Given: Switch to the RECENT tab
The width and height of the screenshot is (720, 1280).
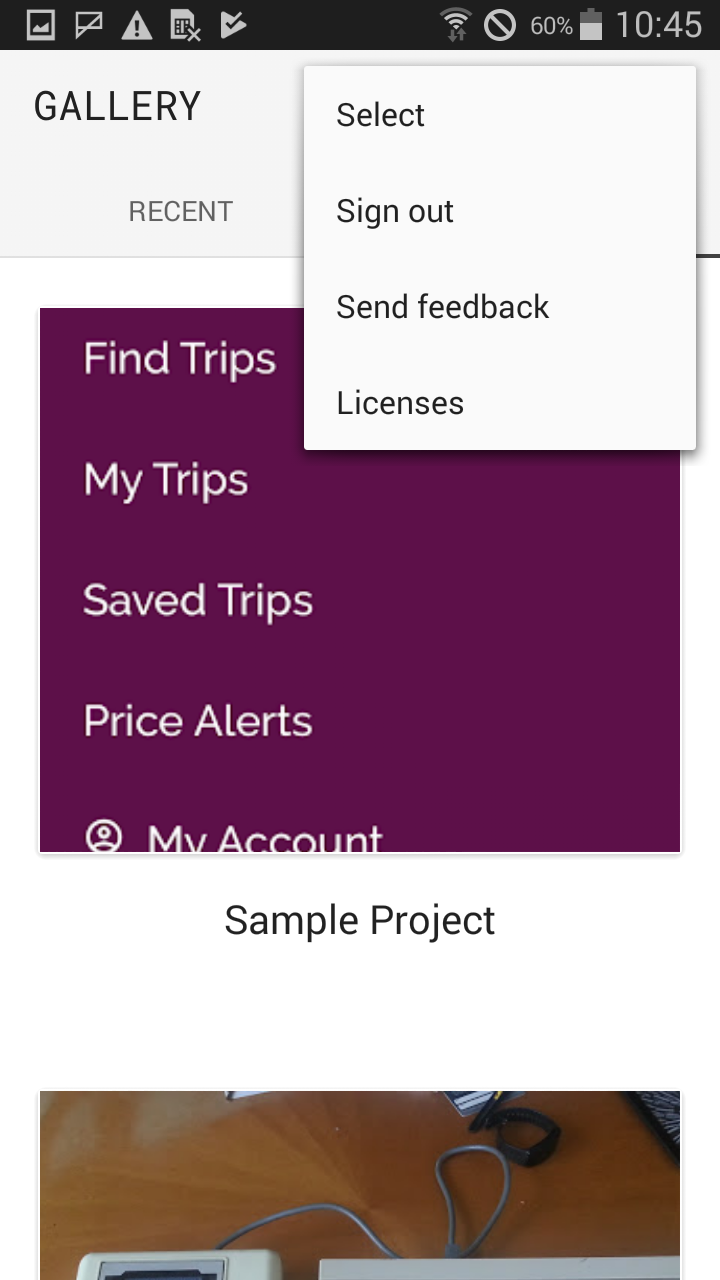Looking at the screenshot, I should pyautogui.click(x=180, y=211).
